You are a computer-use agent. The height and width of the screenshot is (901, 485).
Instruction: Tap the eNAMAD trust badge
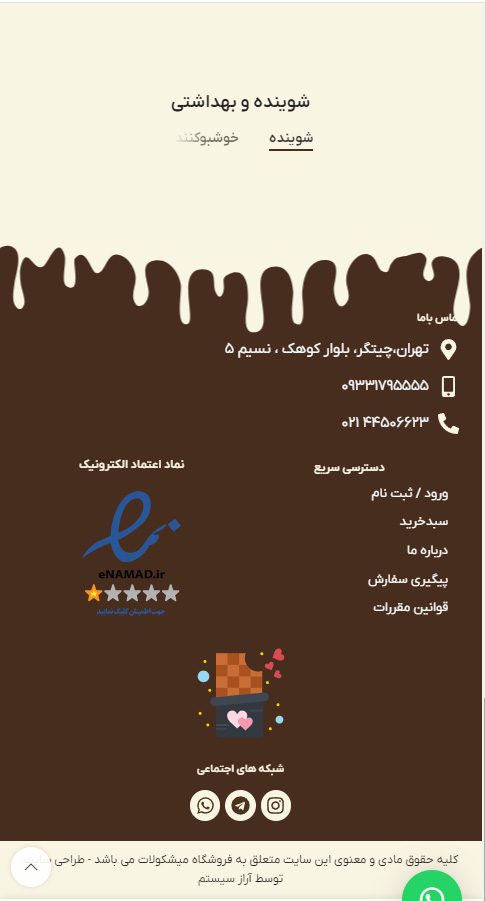point(132,553)
